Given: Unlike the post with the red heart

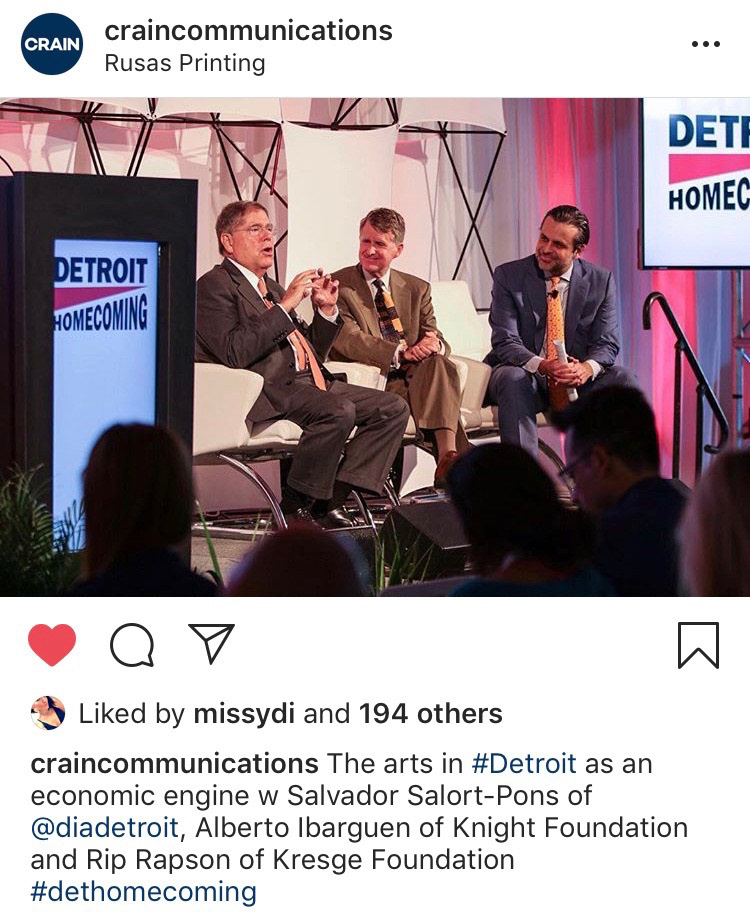Looking at the screenshot, I should pyautogui.click(x=52, y=645).
